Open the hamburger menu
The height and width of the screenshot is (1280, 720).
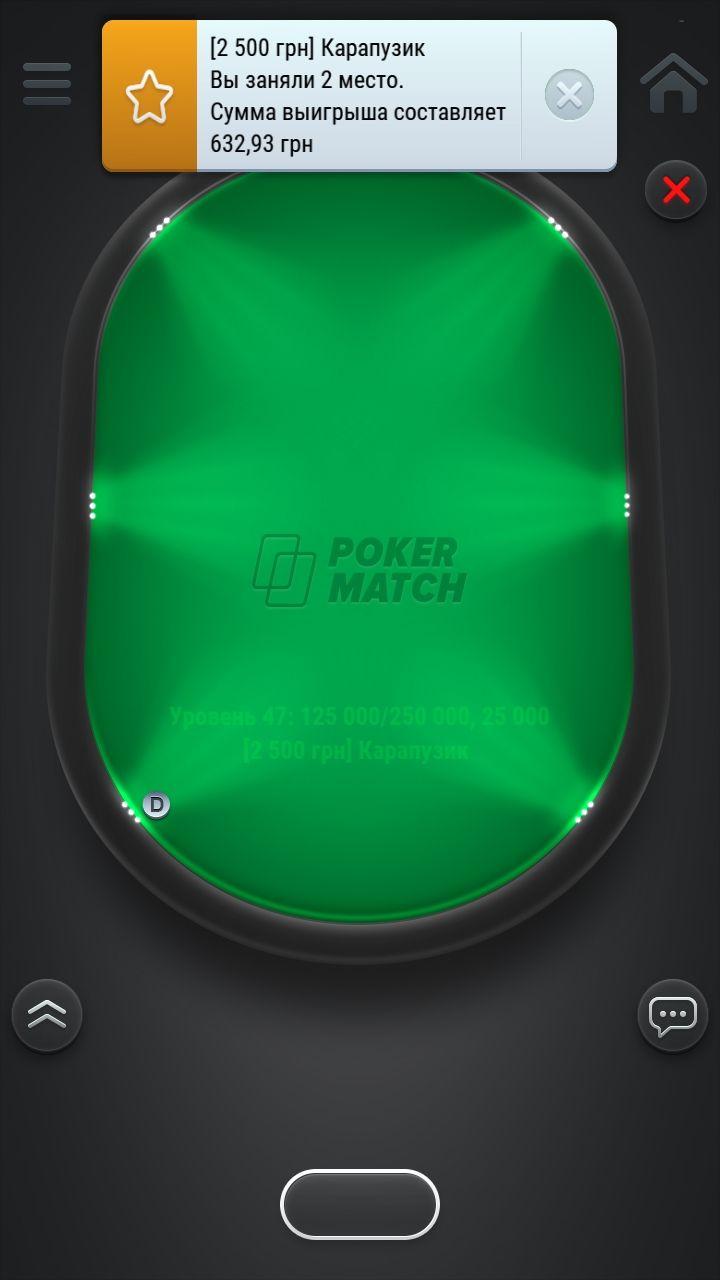point(47,84)
